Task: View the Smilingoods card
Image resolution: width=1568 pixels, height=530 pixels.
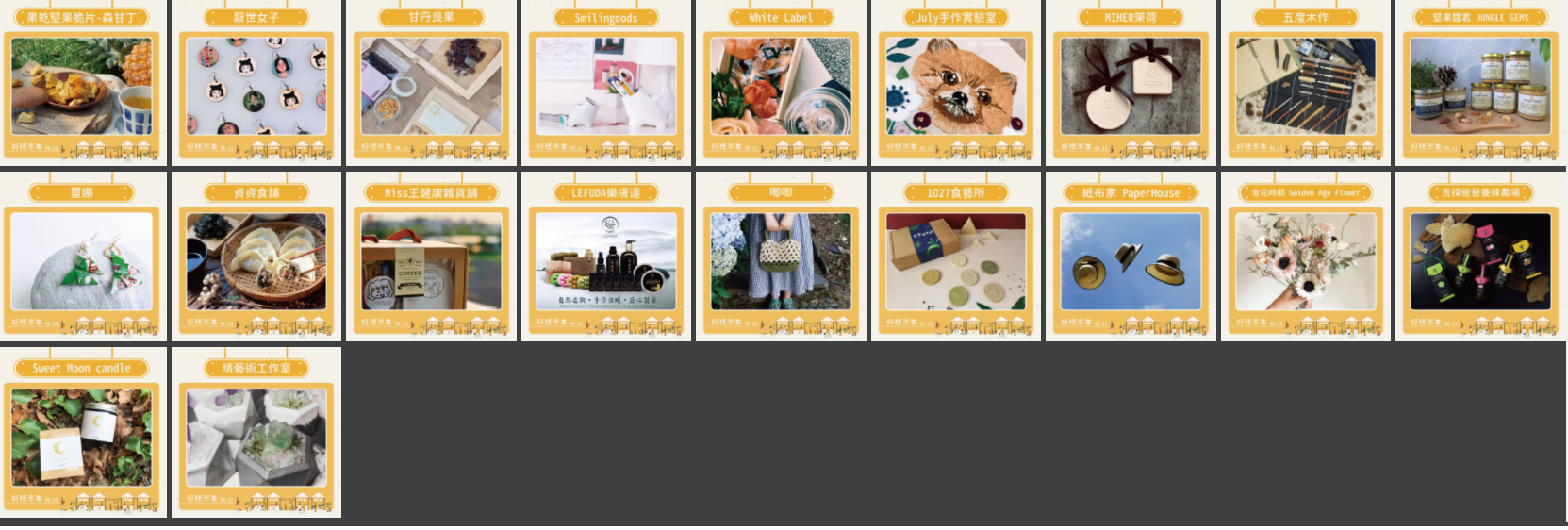Action: click(606, 87)
